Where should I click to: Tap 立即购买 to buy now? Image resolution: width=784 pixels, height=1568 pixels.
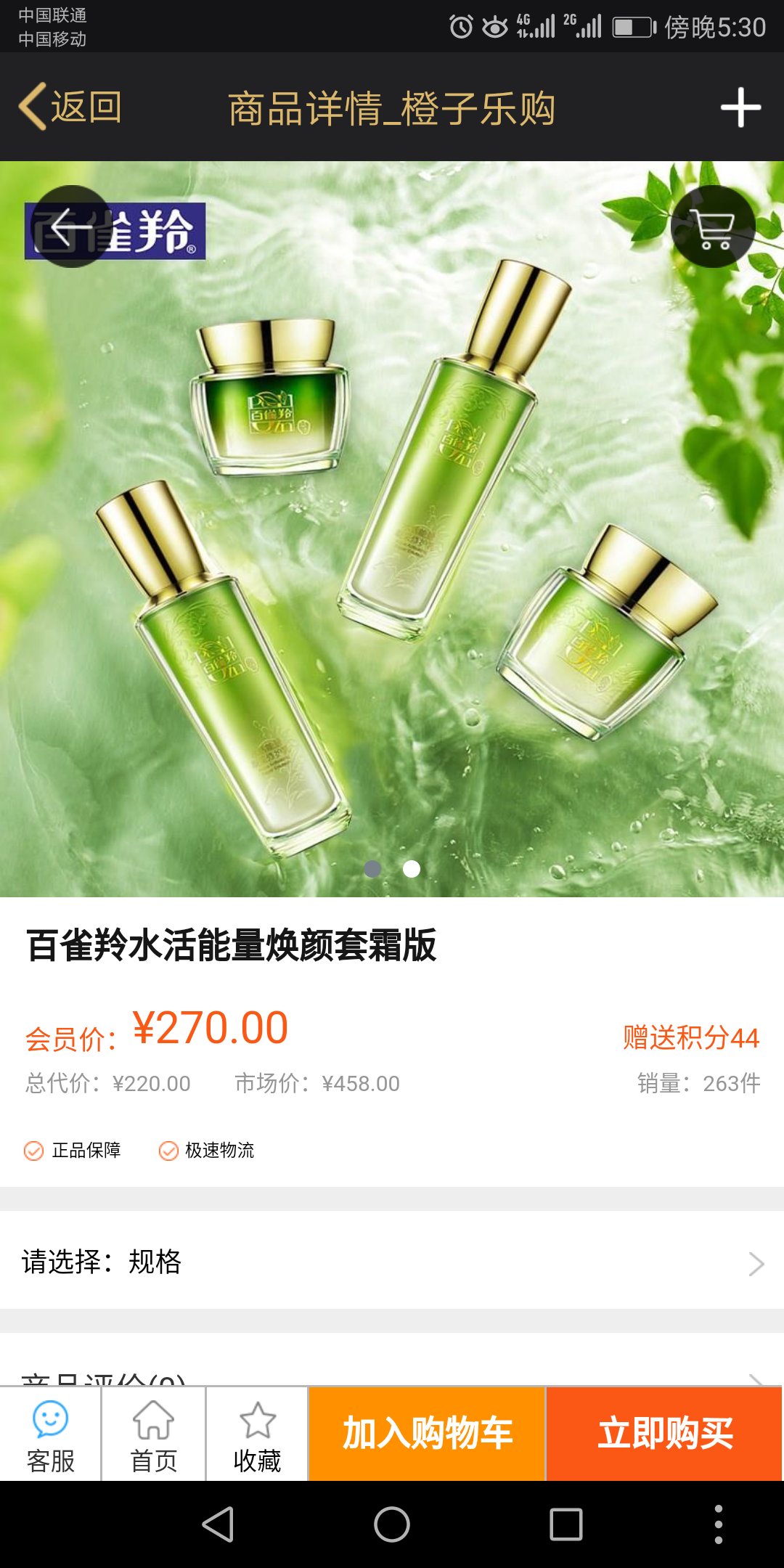(x=664, y=1434)
